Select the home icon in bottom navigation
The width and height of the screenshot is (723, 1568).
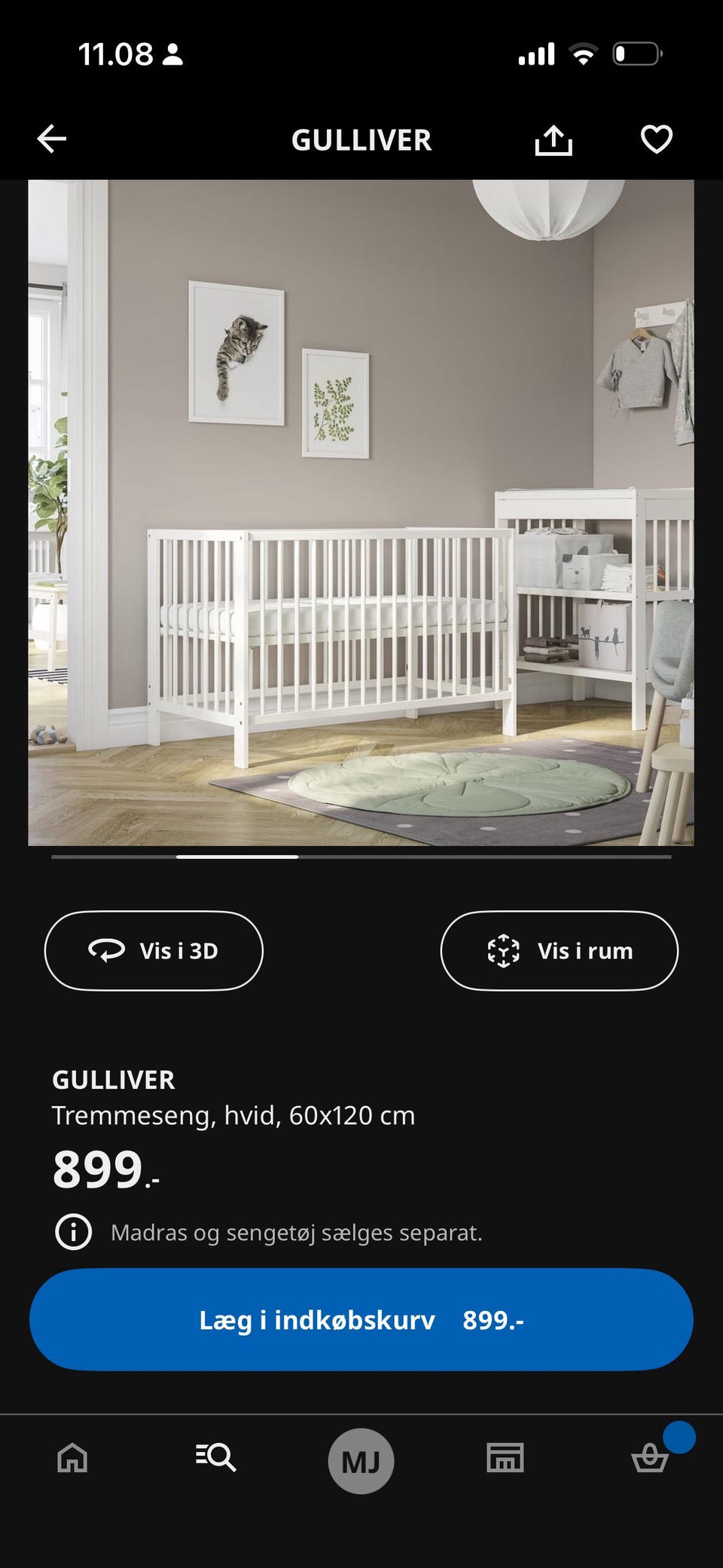click(71, 1459)
